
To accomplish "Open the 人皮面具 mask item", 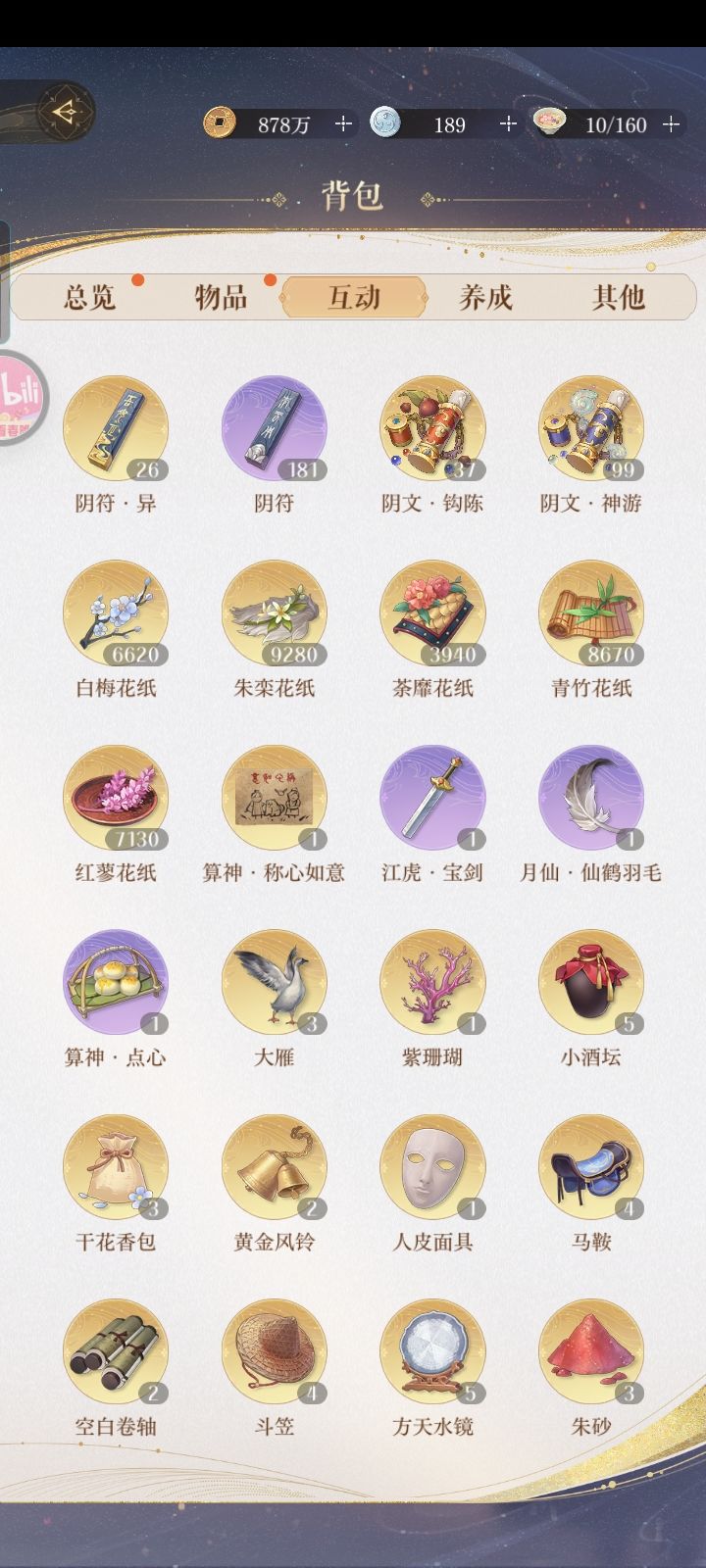I will [432, 1165].
